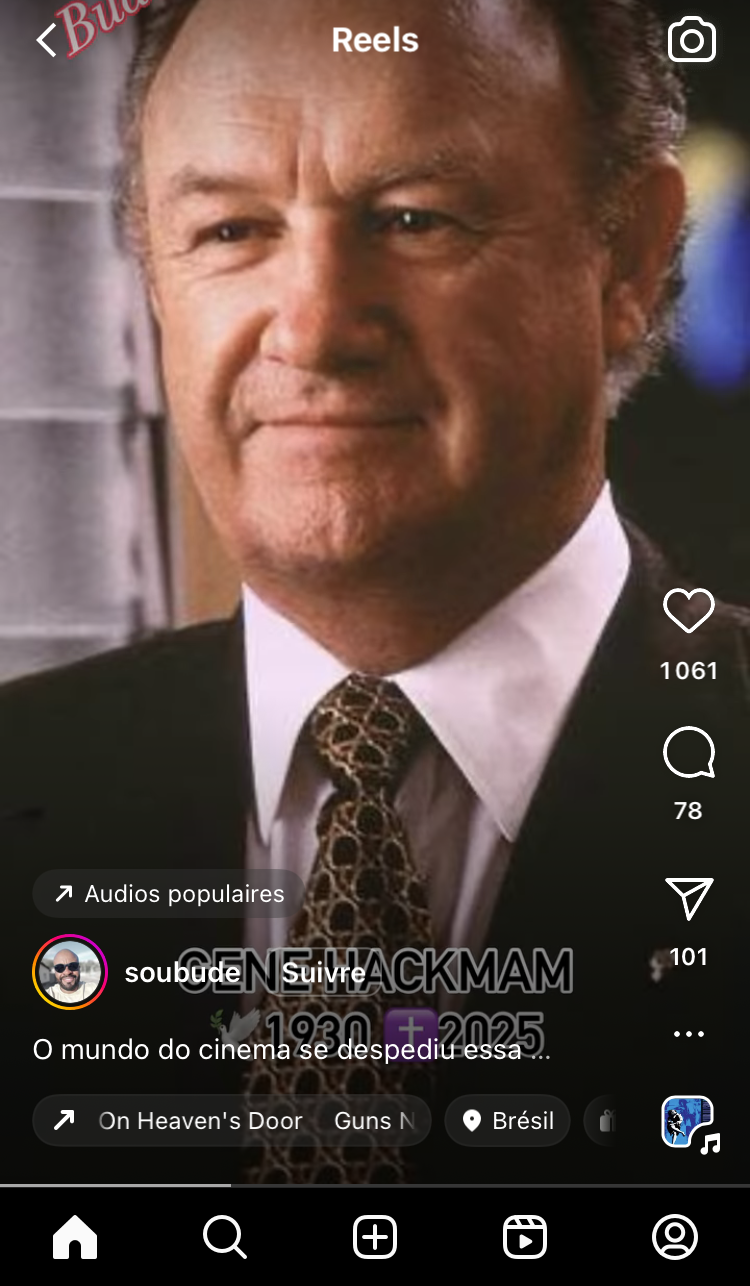This screenshot has height=1286, width=750.
Task: Switch to the Profile tab
Action: pyautogui.click(x=675, y=1238)
